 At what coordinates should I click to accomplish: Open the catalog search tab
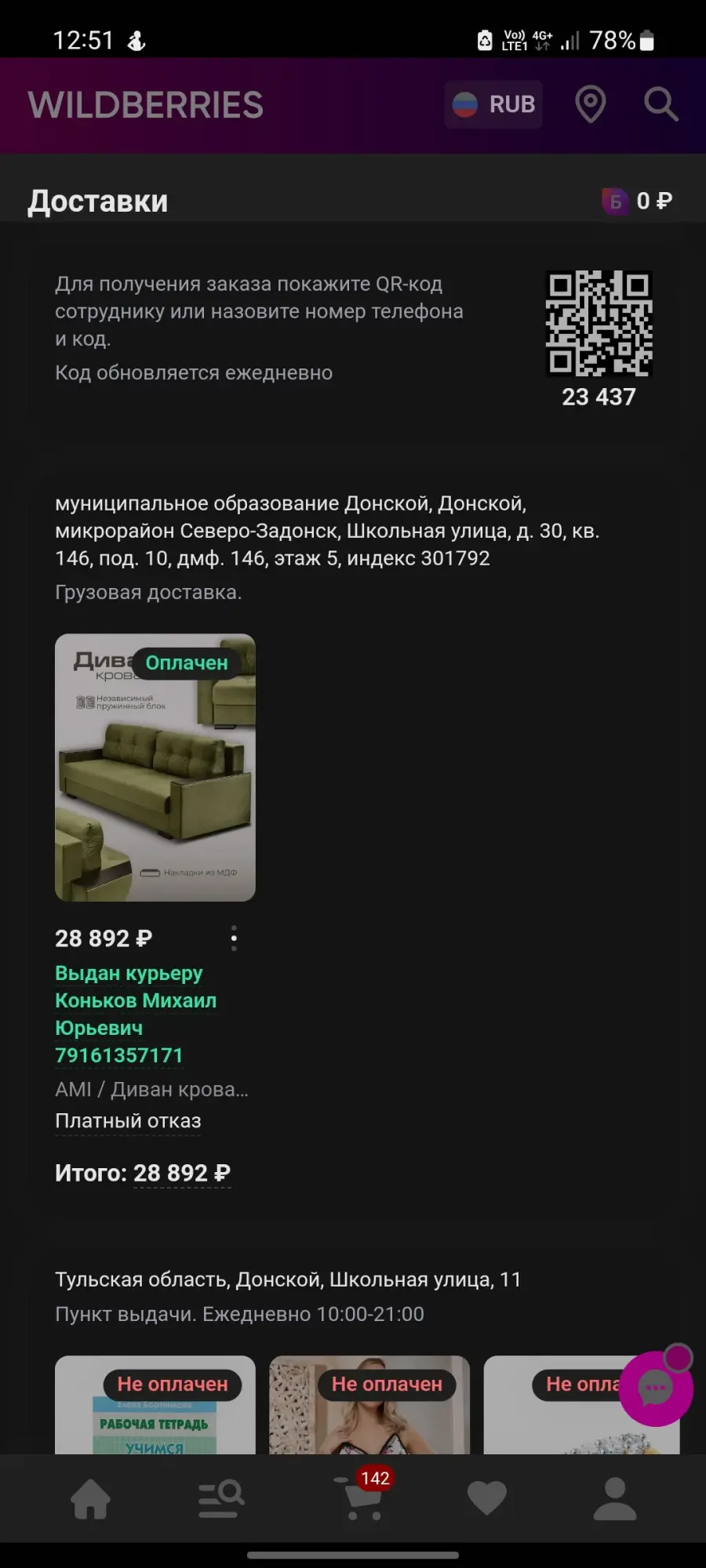pyautogui.click(x=221, y=1499)
